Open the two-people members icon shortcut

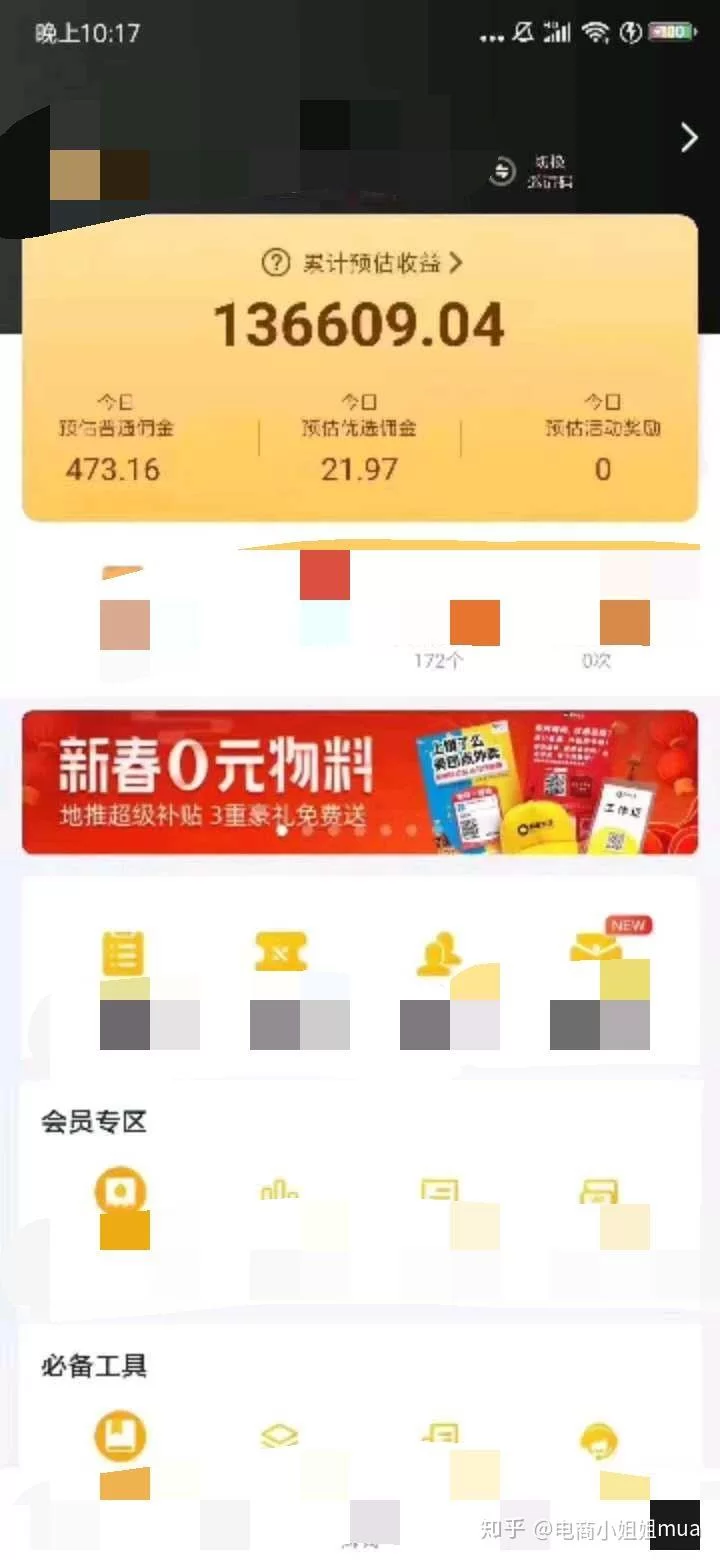(438, 956)
